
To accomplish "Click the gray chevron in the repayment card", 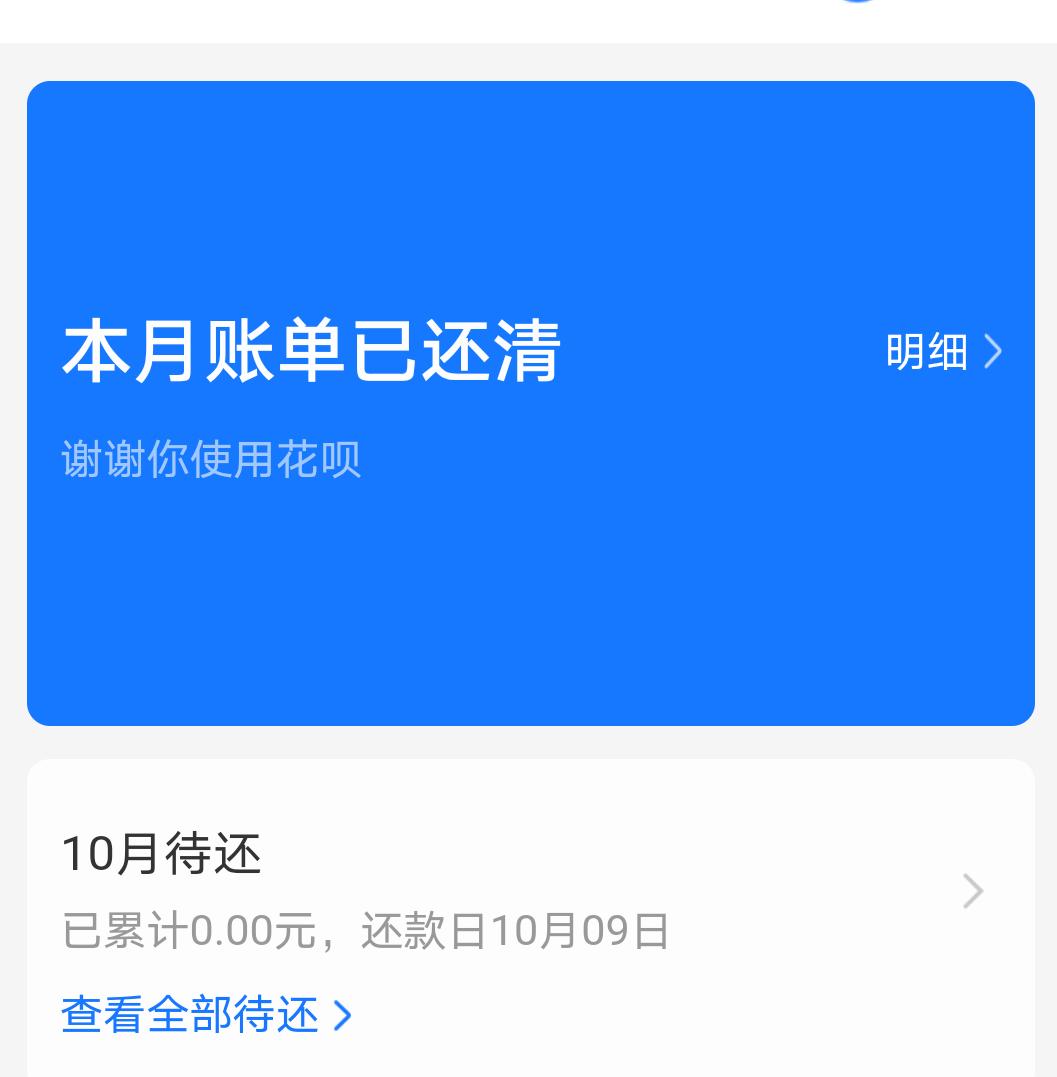I will coord(971,891).
